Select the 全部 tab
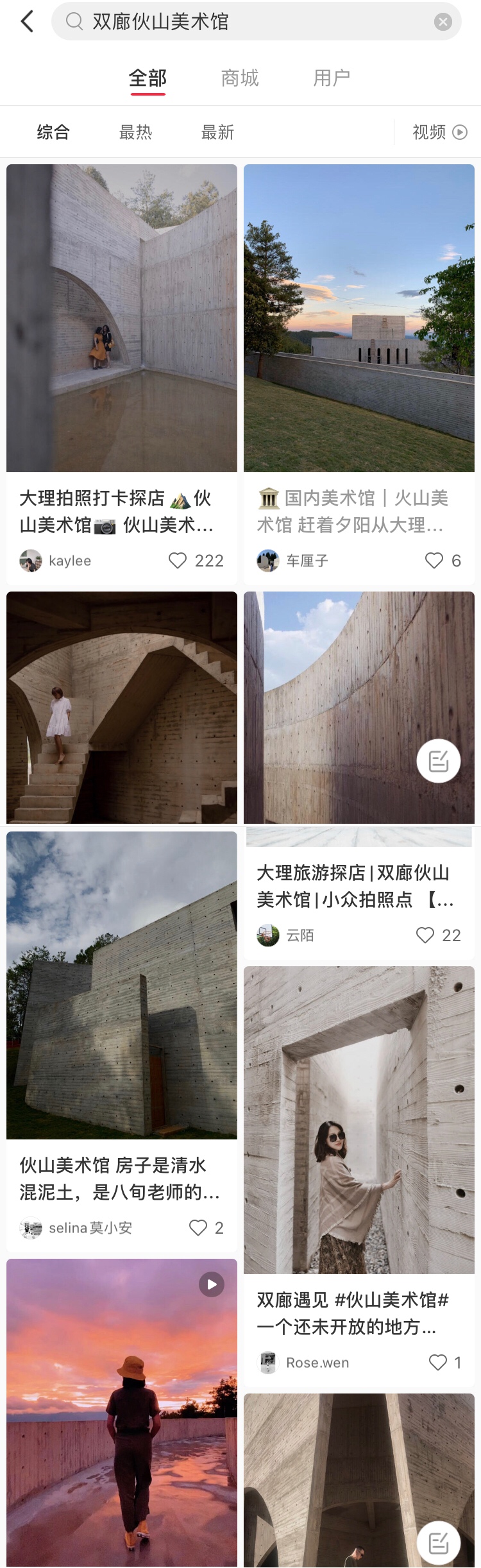The height and width of the screenshot is (1568, 481). click(x=148, y=78)
